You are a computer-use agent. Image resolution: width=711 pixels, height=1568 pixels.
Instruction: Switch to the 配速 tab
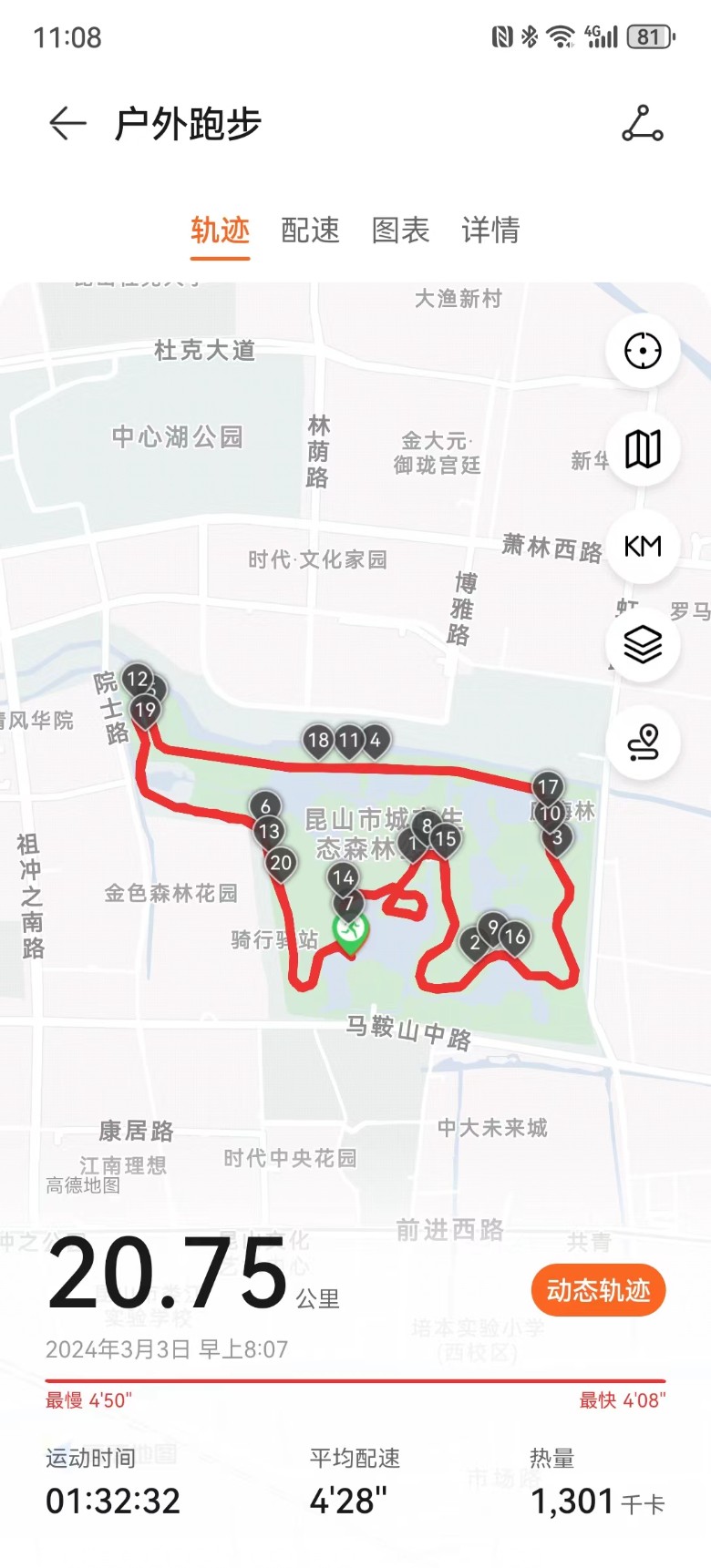[310, 230]
